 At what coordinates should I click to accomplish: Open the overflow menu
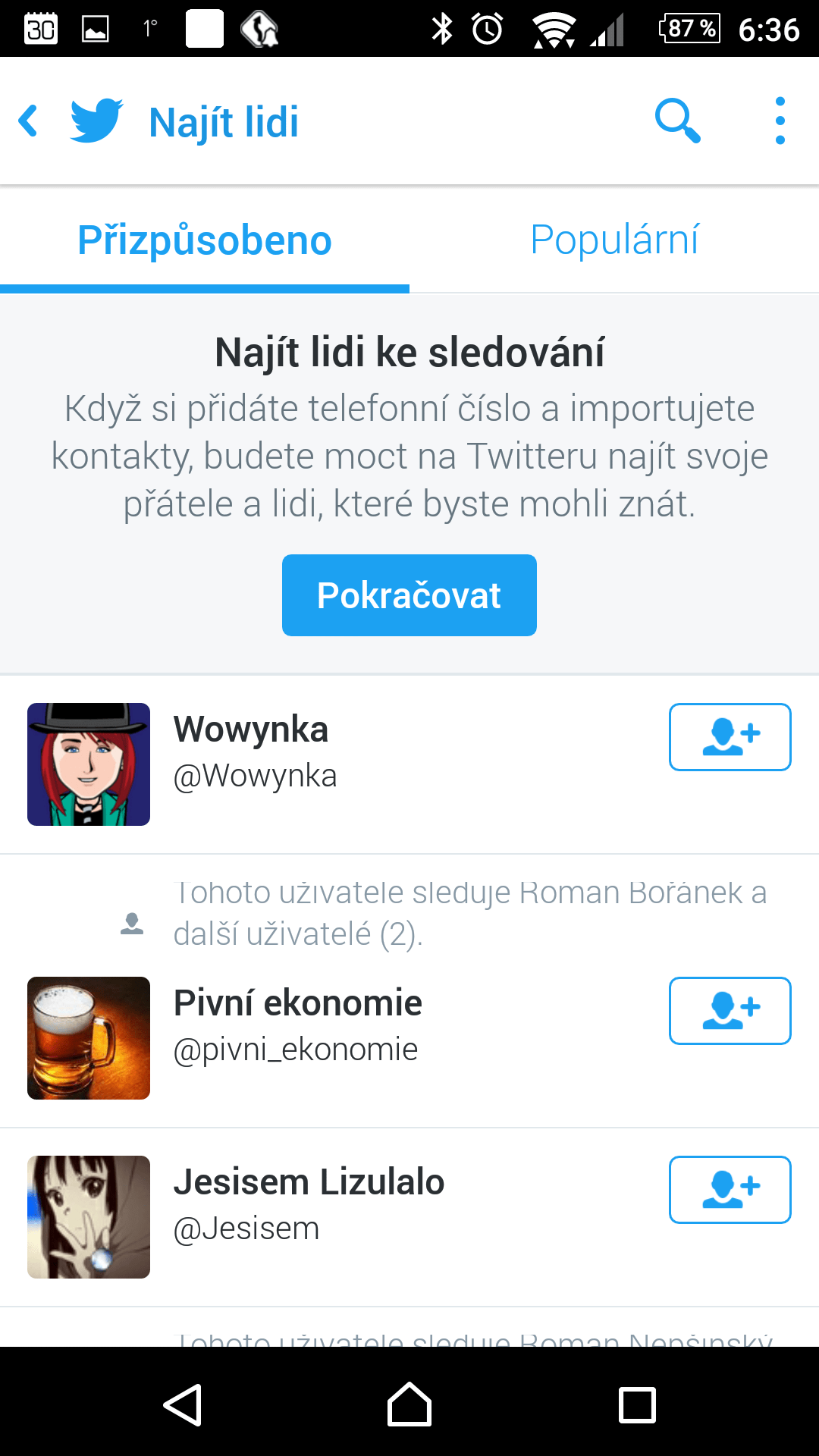780,121
